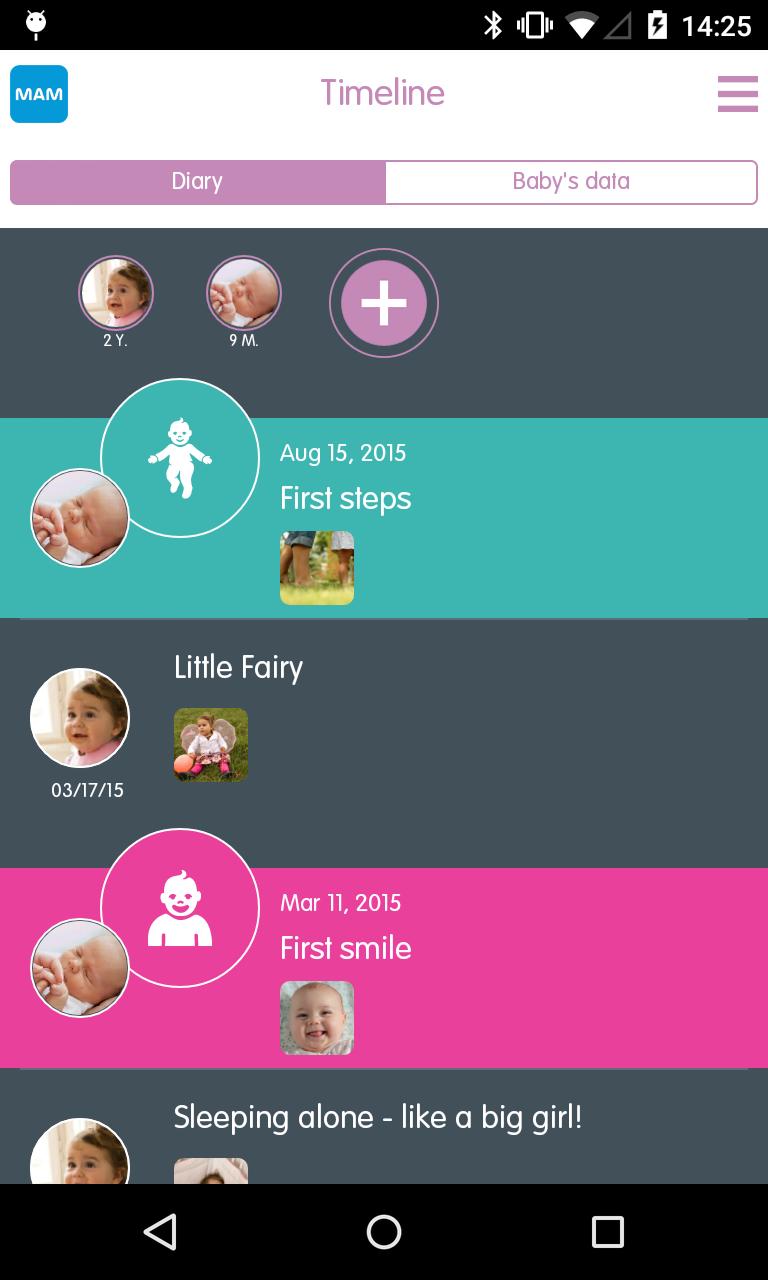The image size is (768, 1280).
Task: Add a new baby with plus button
Action: point(384,303)
